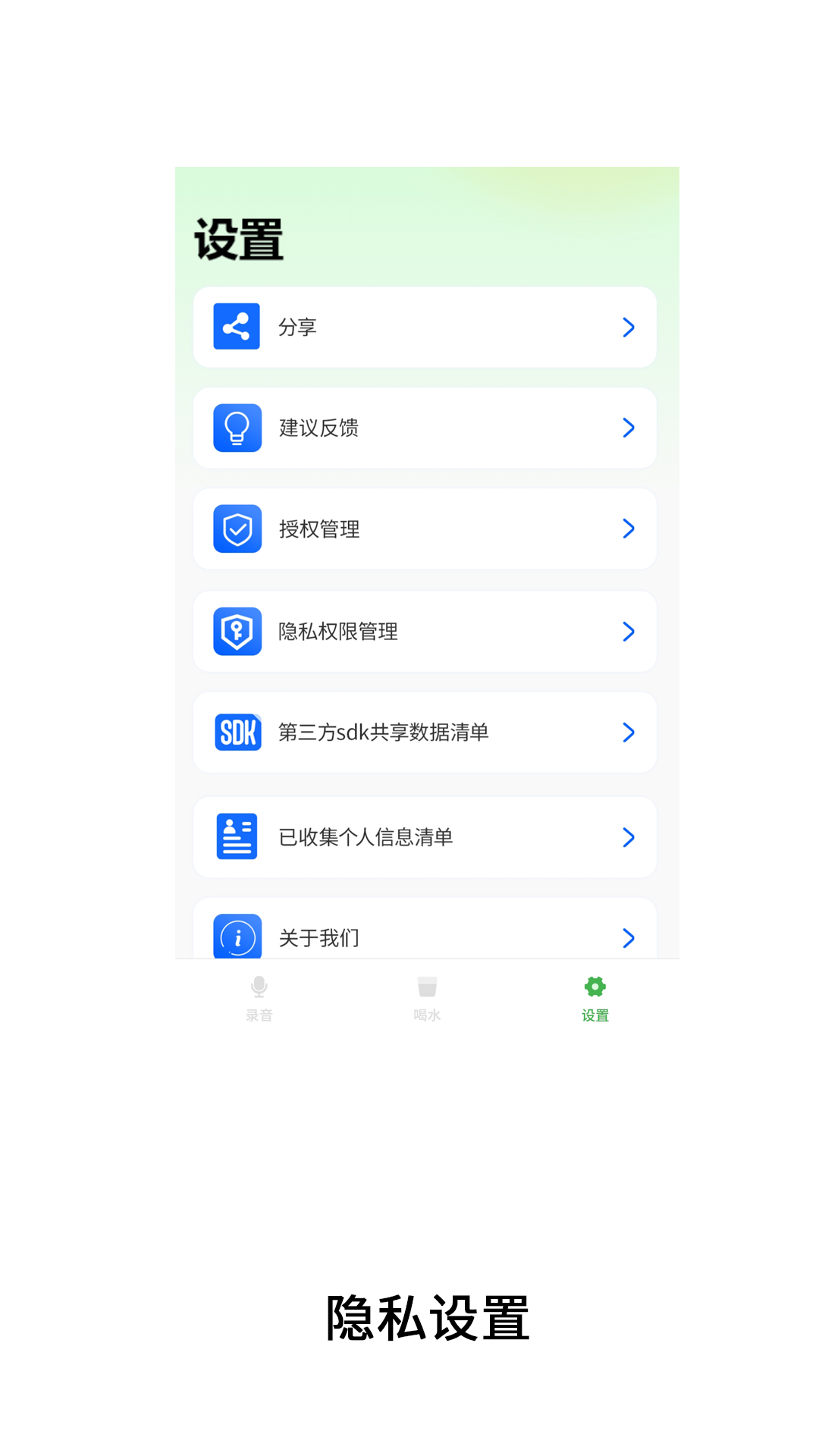The height and width of the screenshot is (1456, 819).
Task: Expand the 隐私权限管理 chevron
Action: [x=629, y=631]
